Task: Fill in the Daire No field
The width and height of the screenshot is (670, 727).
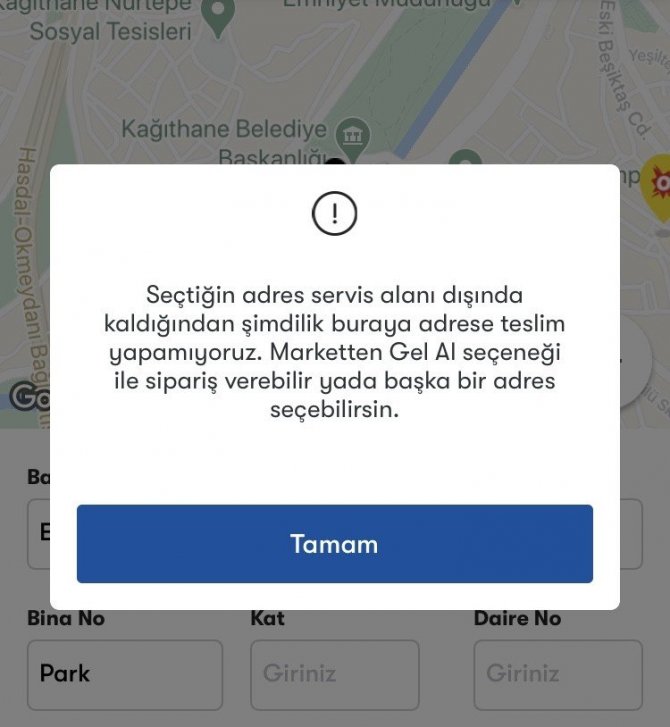Action: click(558, 674)
